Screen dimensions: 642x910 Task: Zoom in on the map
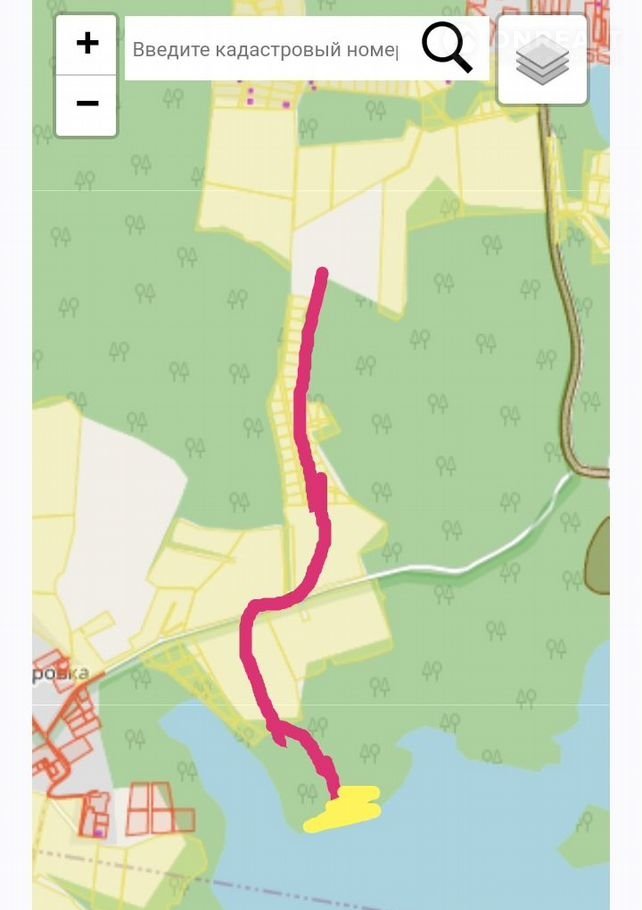[x=87, y=44]
